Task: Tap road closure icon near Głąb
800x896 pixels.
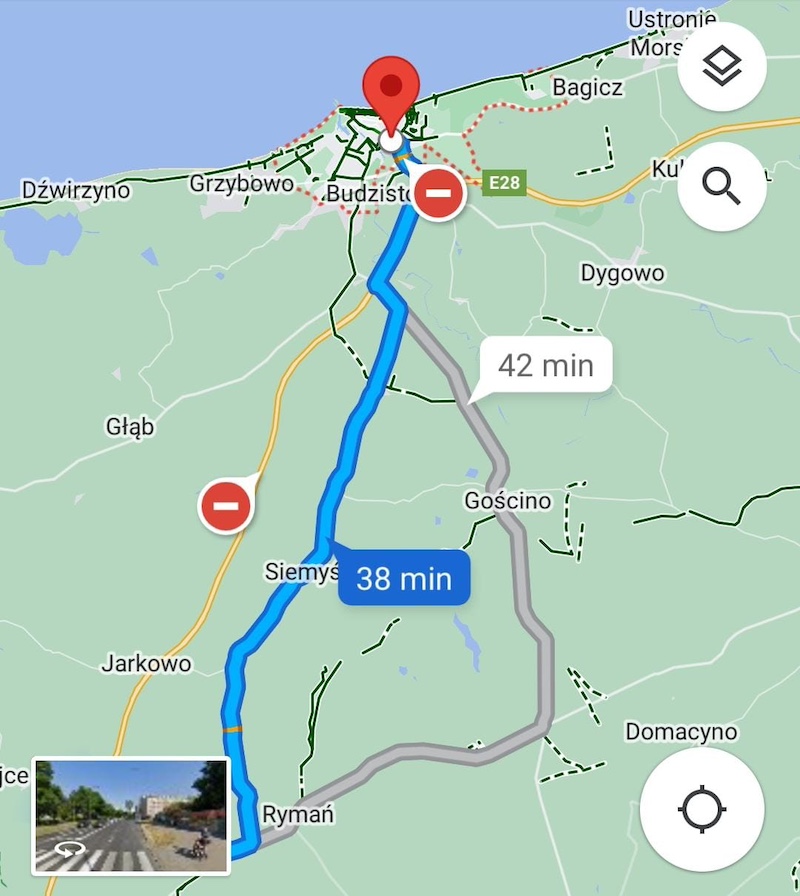Action: (226, 506)
